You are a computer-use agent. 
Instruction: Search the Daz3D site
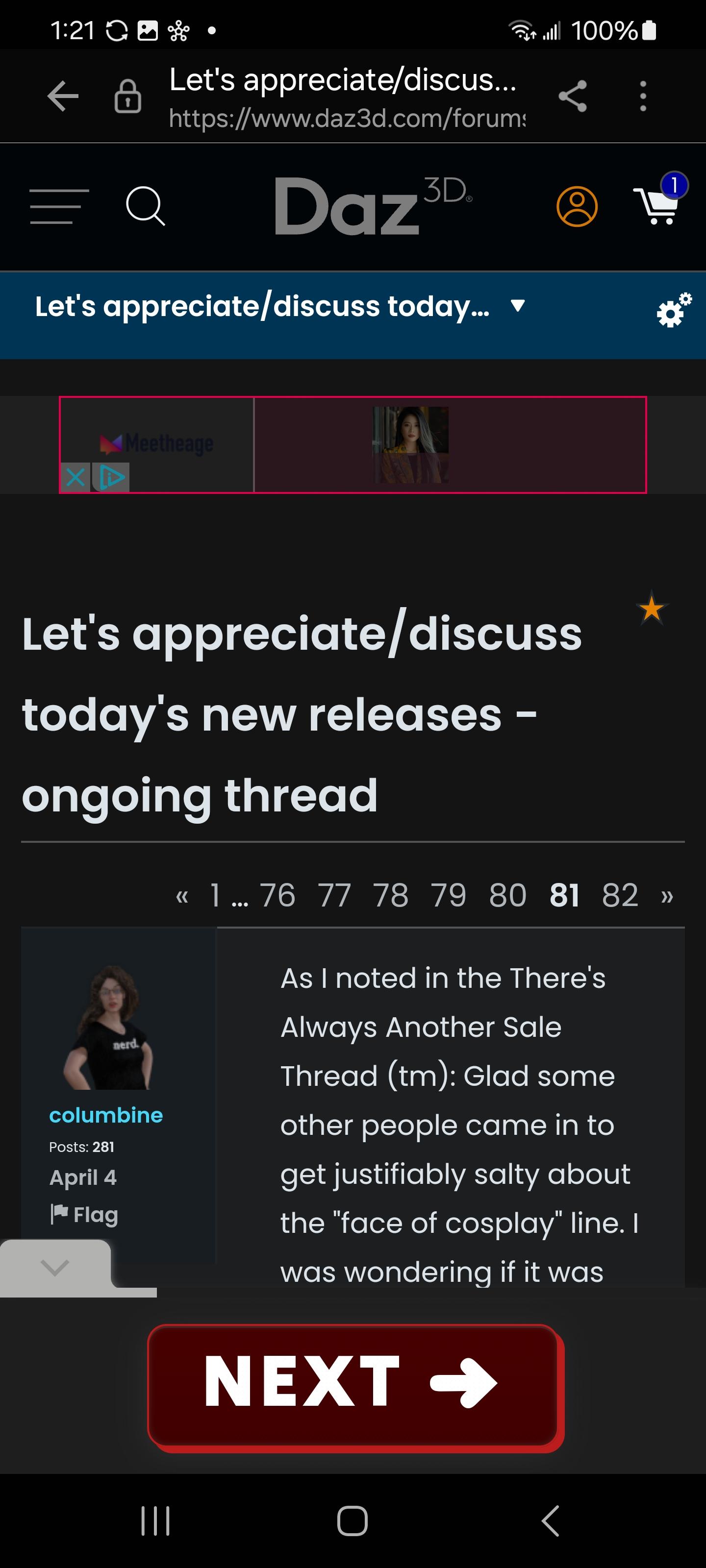tap(145, 206)
